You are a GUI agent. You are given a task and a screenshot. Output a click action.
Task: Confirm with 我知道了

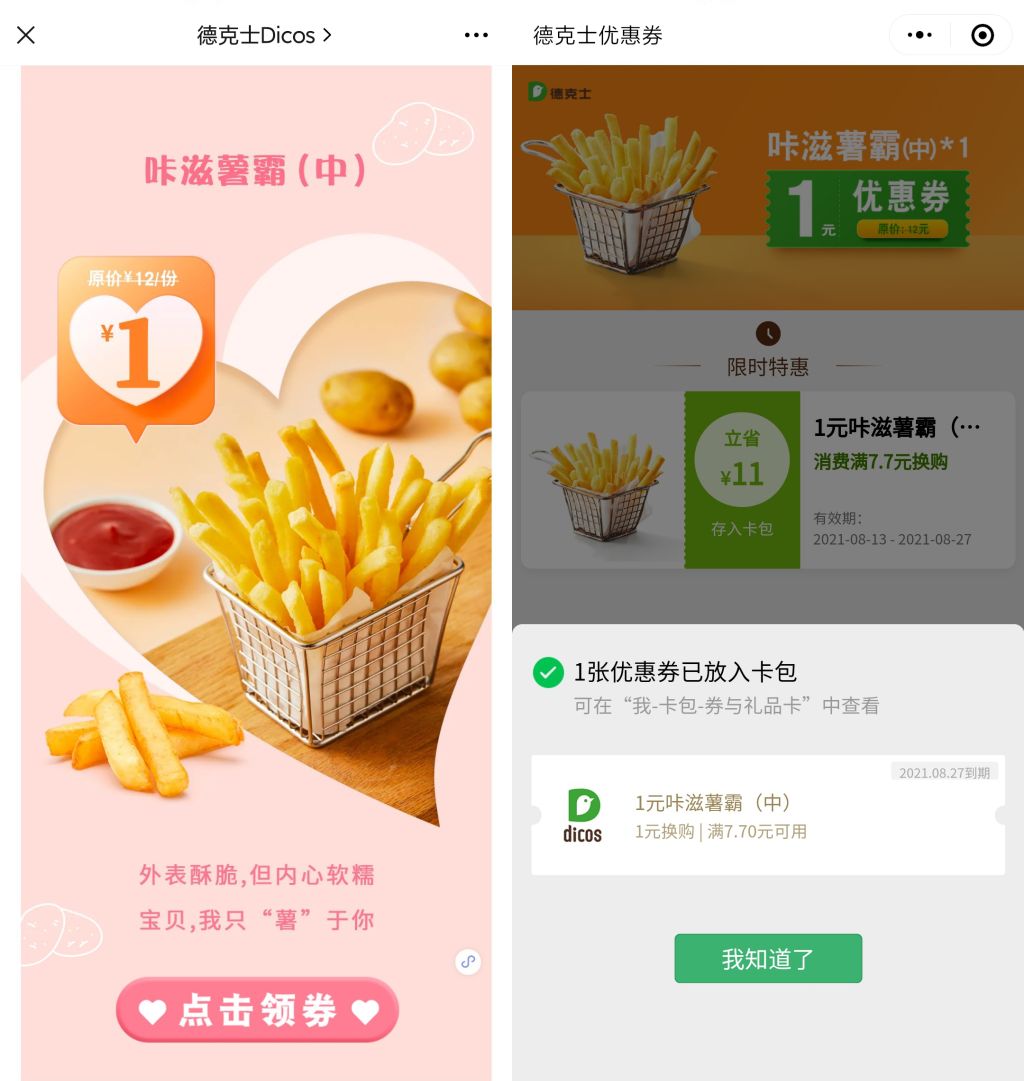point(768,959)
